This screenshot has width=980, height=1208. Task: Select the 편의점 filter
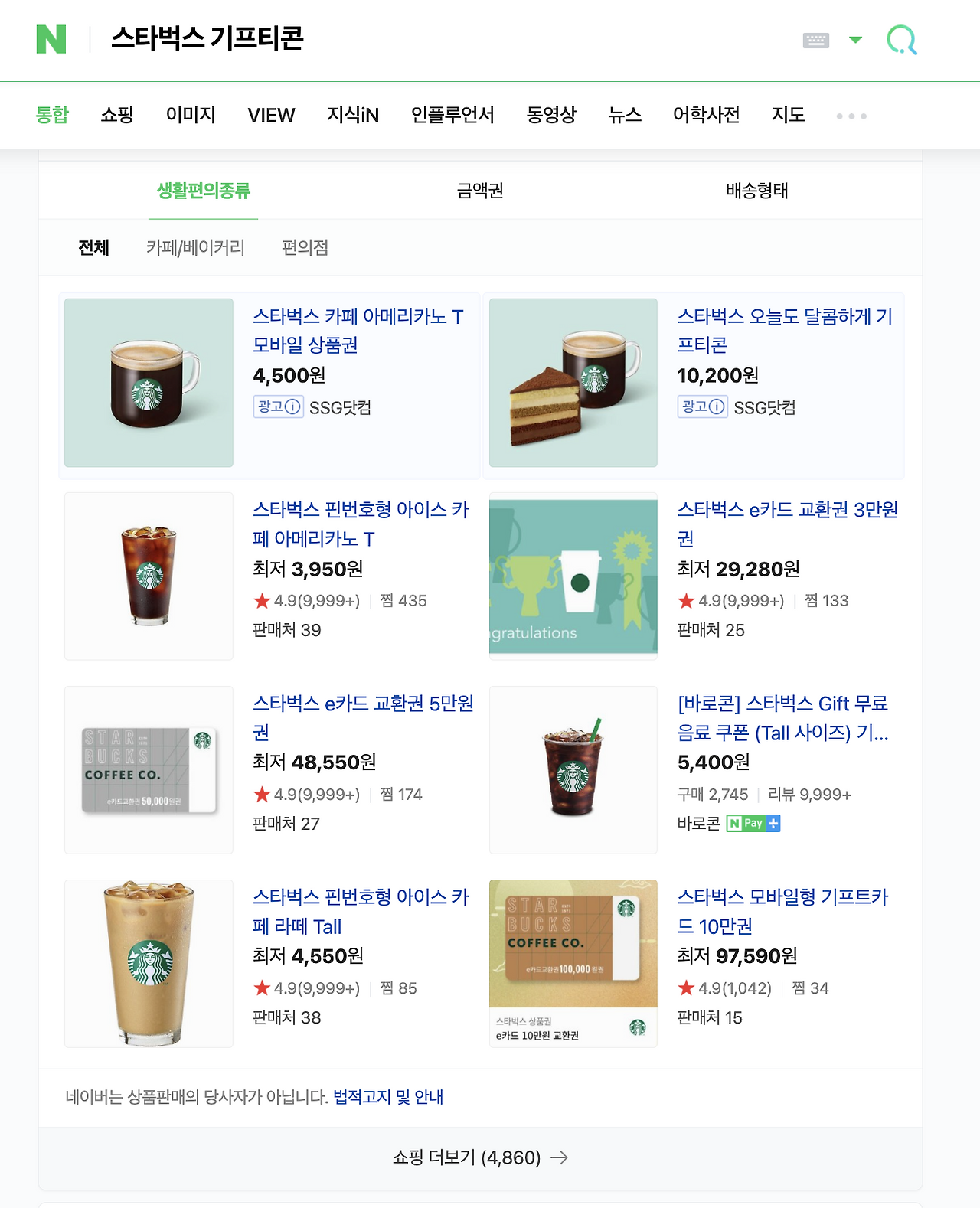pos(303,247)
